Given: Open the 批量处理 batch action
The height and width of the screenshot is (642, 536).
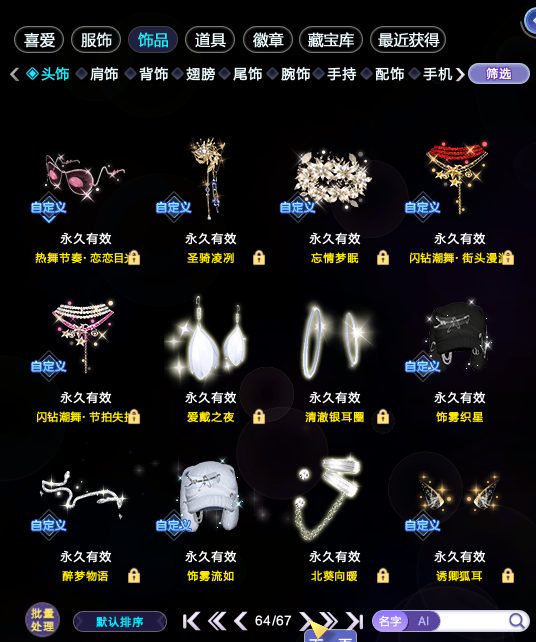Looking at the screenshot, I should coord(42,620).
